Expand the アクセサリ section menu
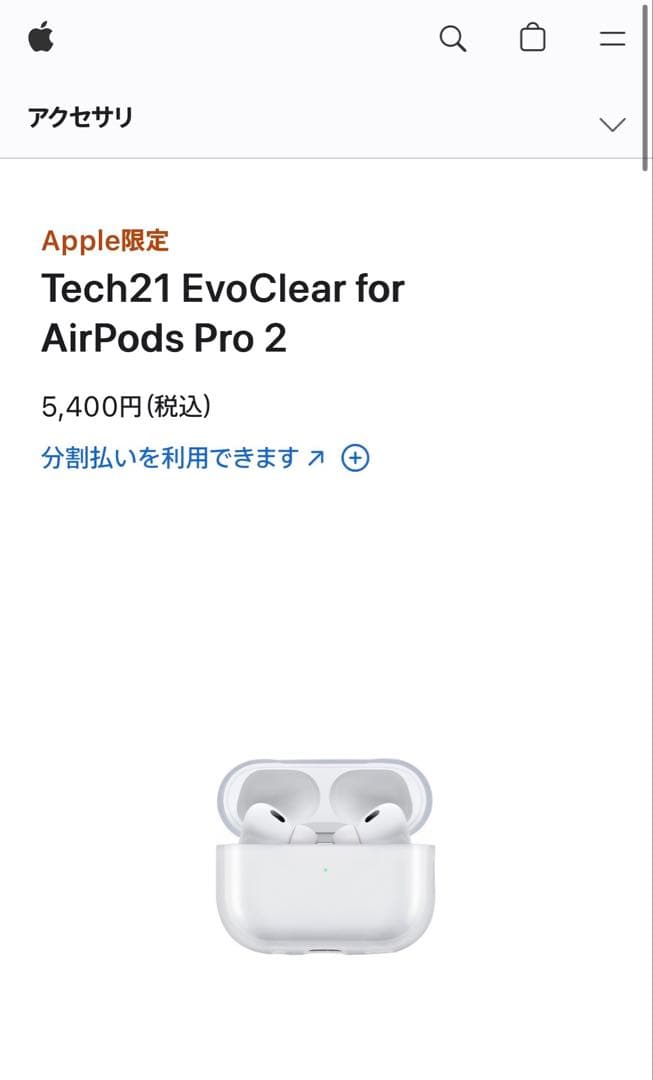653x1080 pixels. [612, 125]
